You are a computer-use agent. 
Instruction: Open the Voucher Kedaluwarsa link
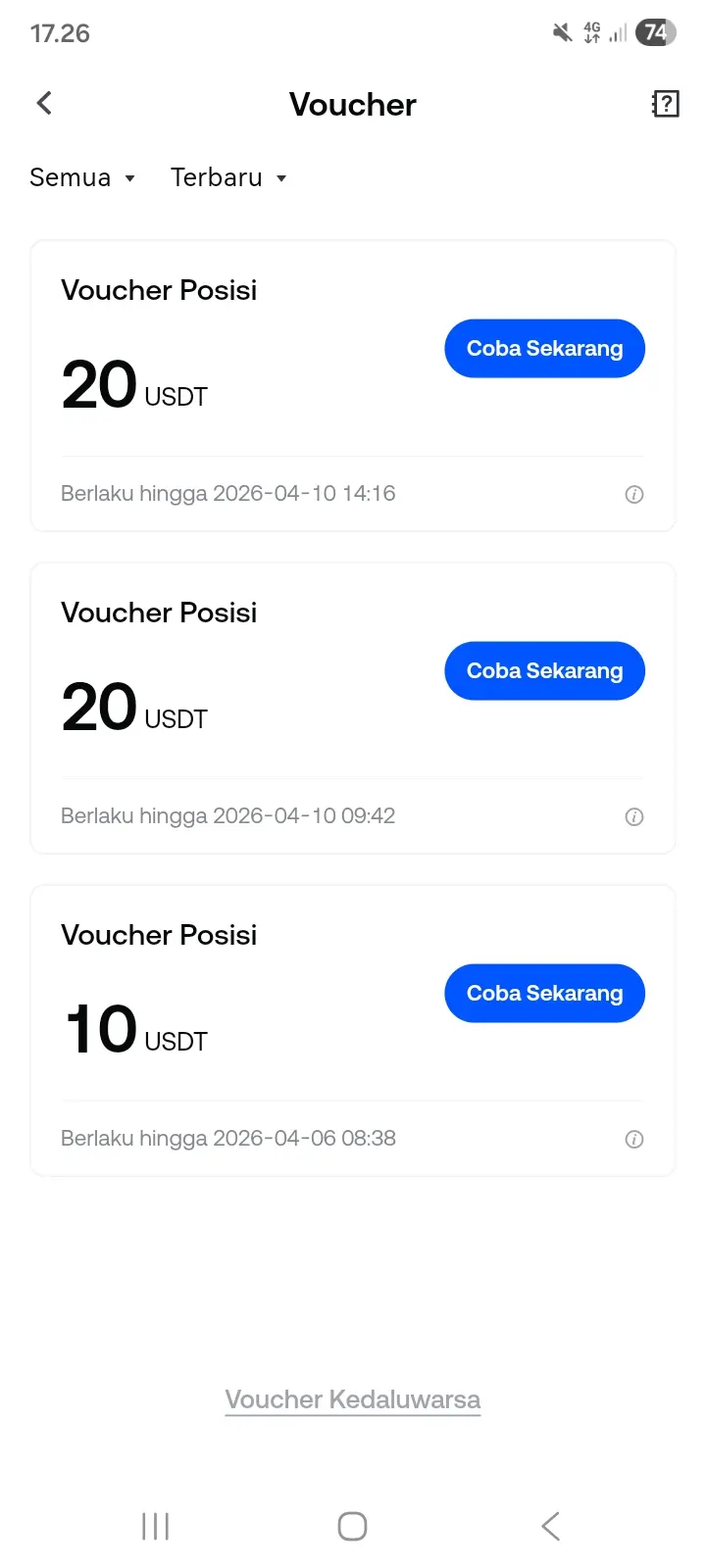click(352, 1398)
